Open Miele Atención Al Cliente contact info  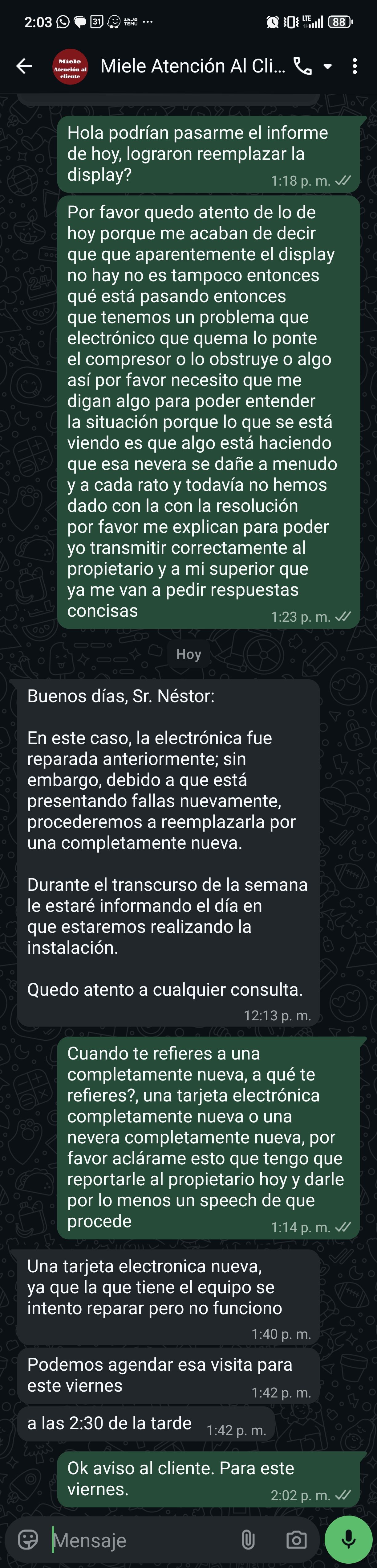(x=192, y=66)
